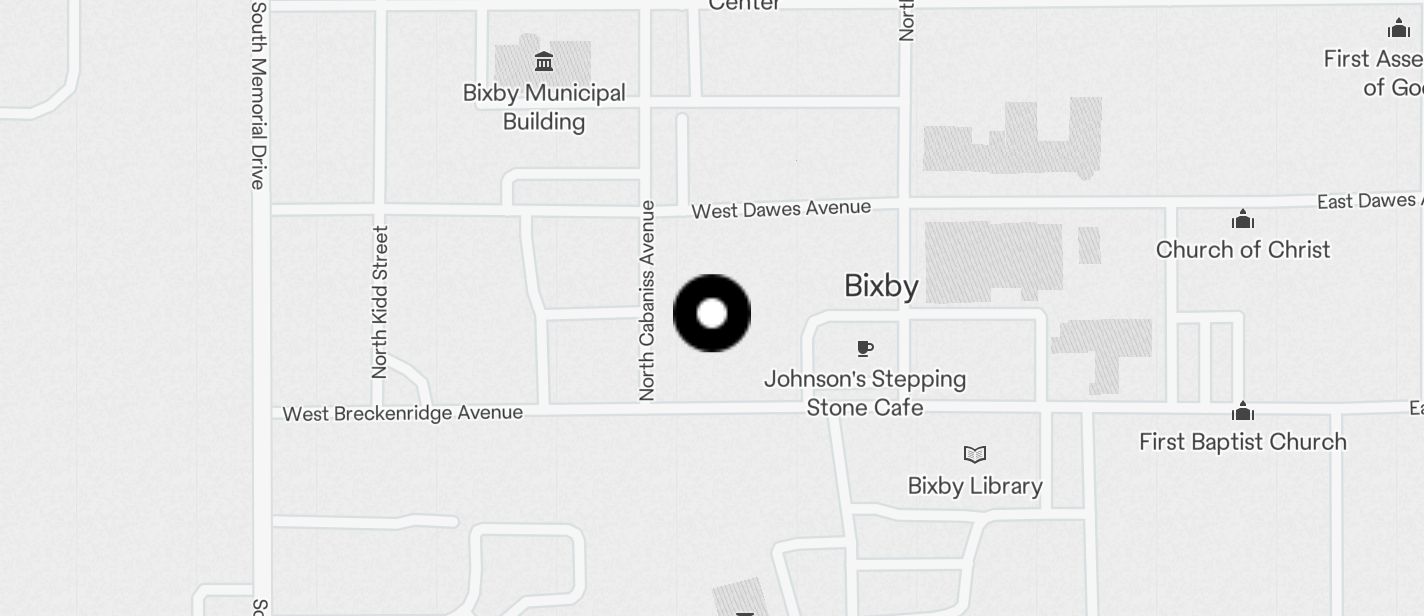This screenshot has height=616, width=1424.
Task: Select the Bixby Municipal Building place icon
Action: point(544,62)
